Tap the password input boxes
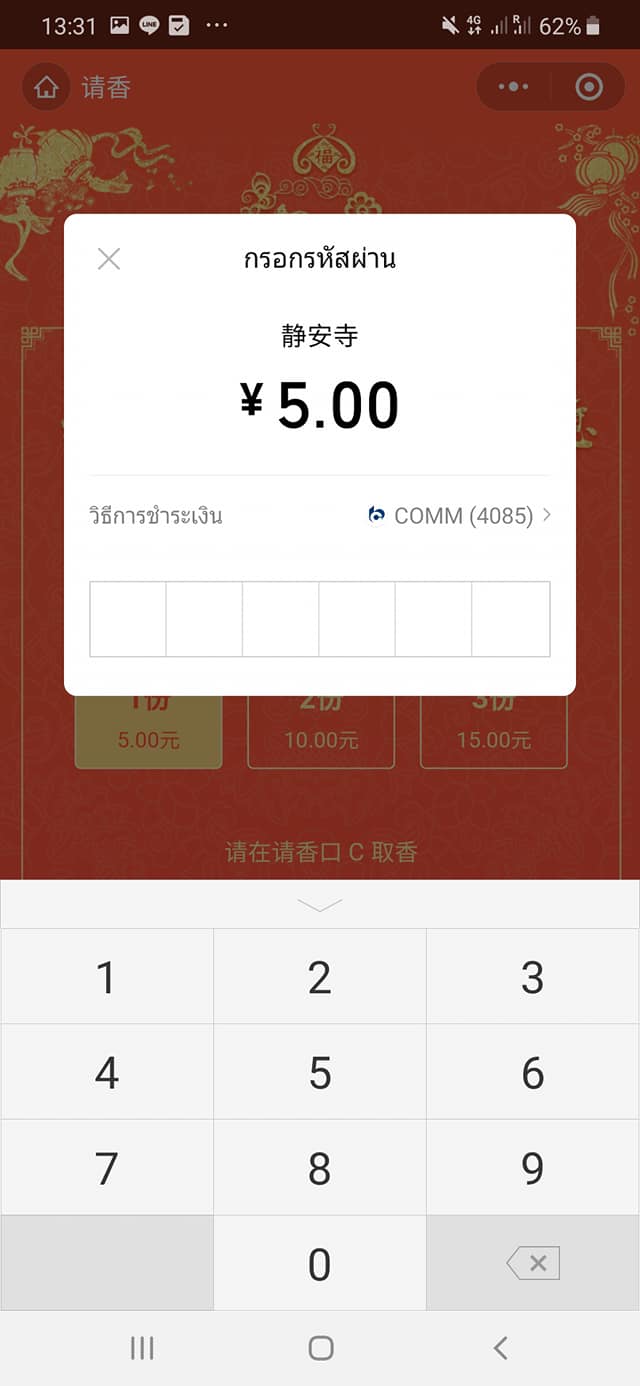This screenshot has height=1386, width=640. (x=319, y=619)
